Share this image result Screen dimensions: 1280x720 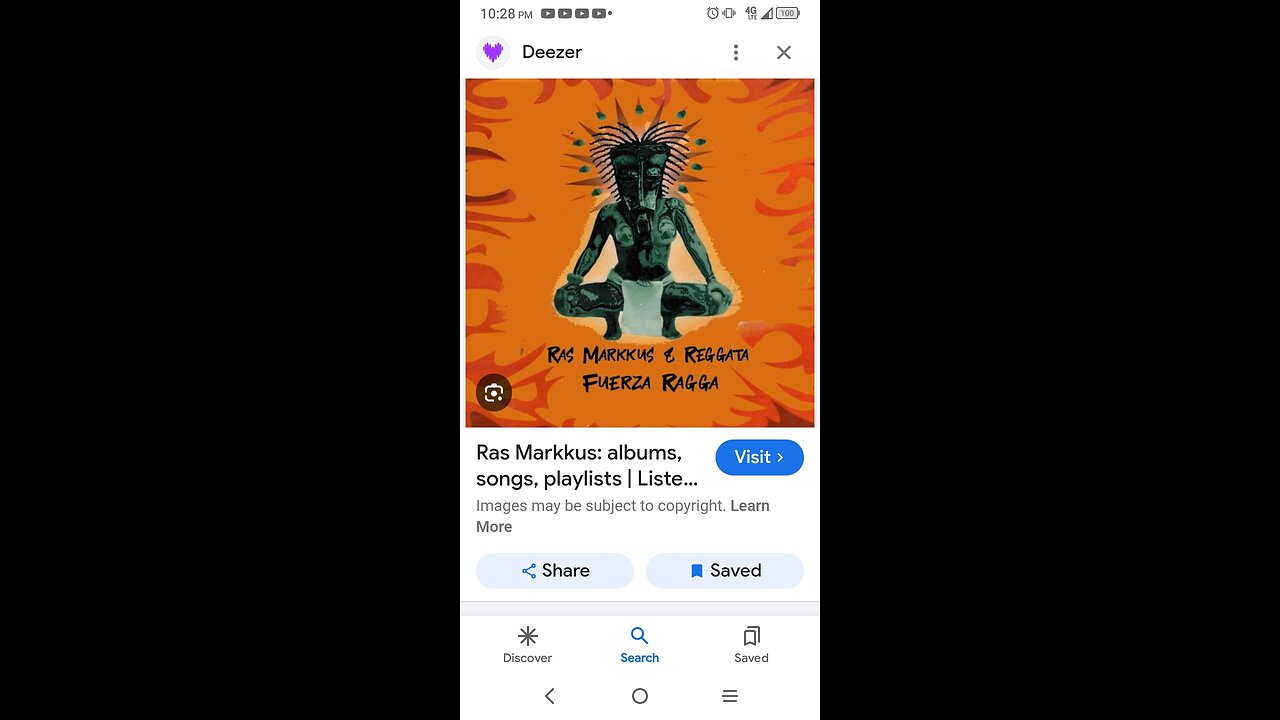point(555,571)
